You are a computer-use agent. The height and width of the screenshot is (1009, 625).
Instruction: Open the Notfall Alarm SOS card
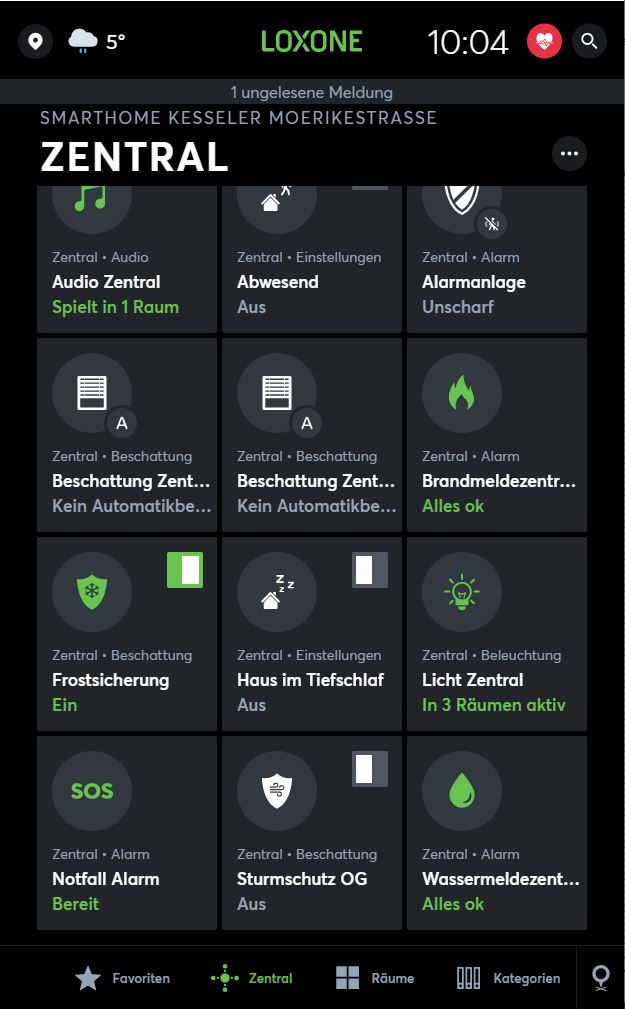pyautogui.click(x=127, y=833)
